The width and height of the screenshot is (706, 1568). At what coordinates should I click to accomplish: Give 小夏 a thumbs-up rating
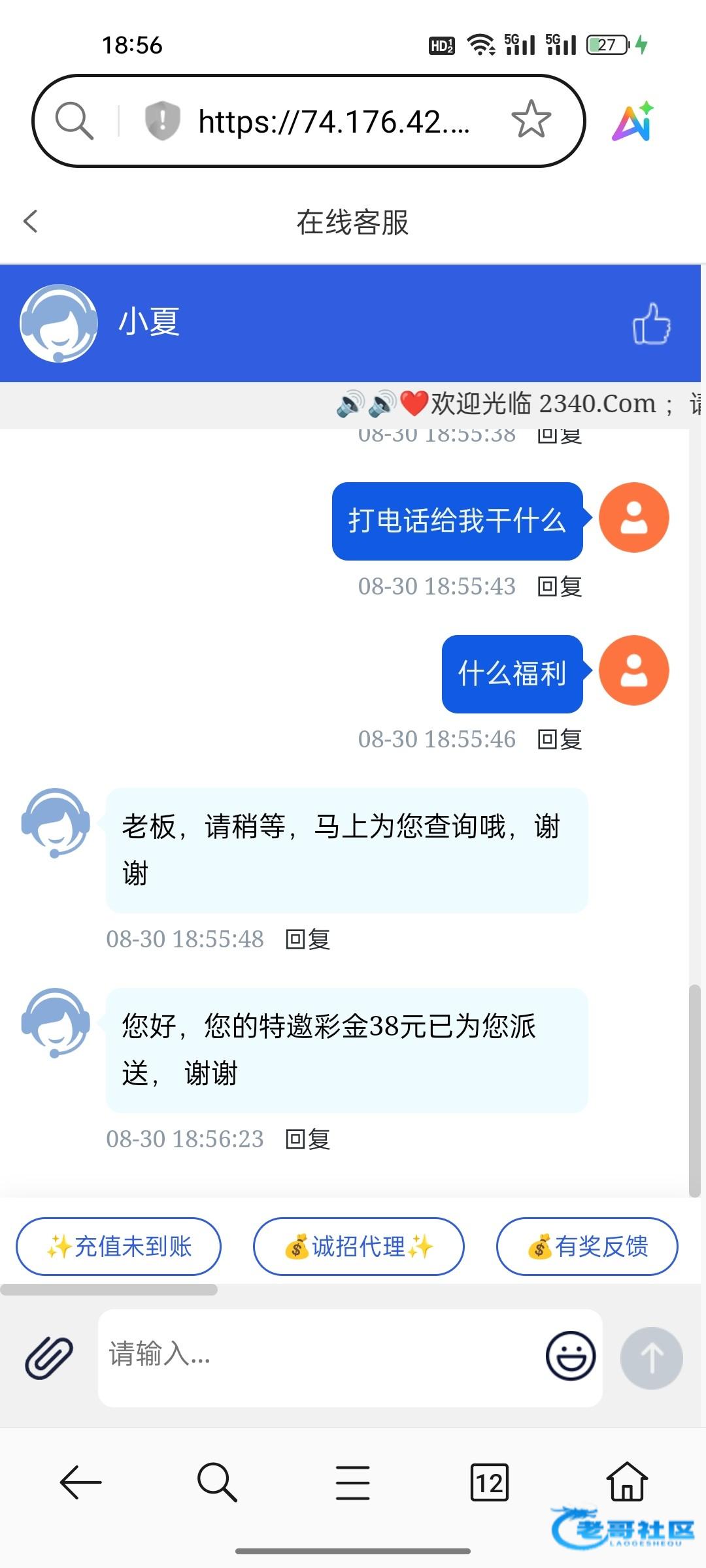tap(651, 323)
